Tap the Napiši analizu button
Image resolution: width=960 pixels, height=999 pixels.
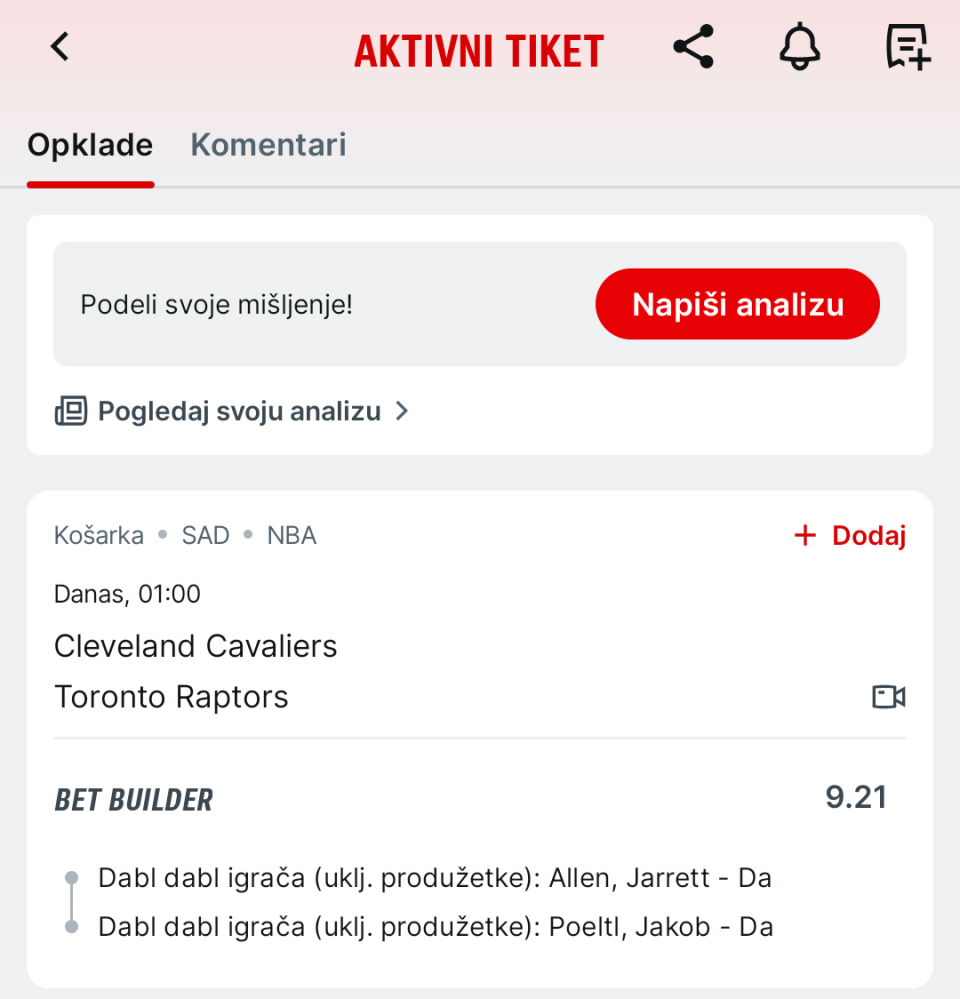point(737,304)
